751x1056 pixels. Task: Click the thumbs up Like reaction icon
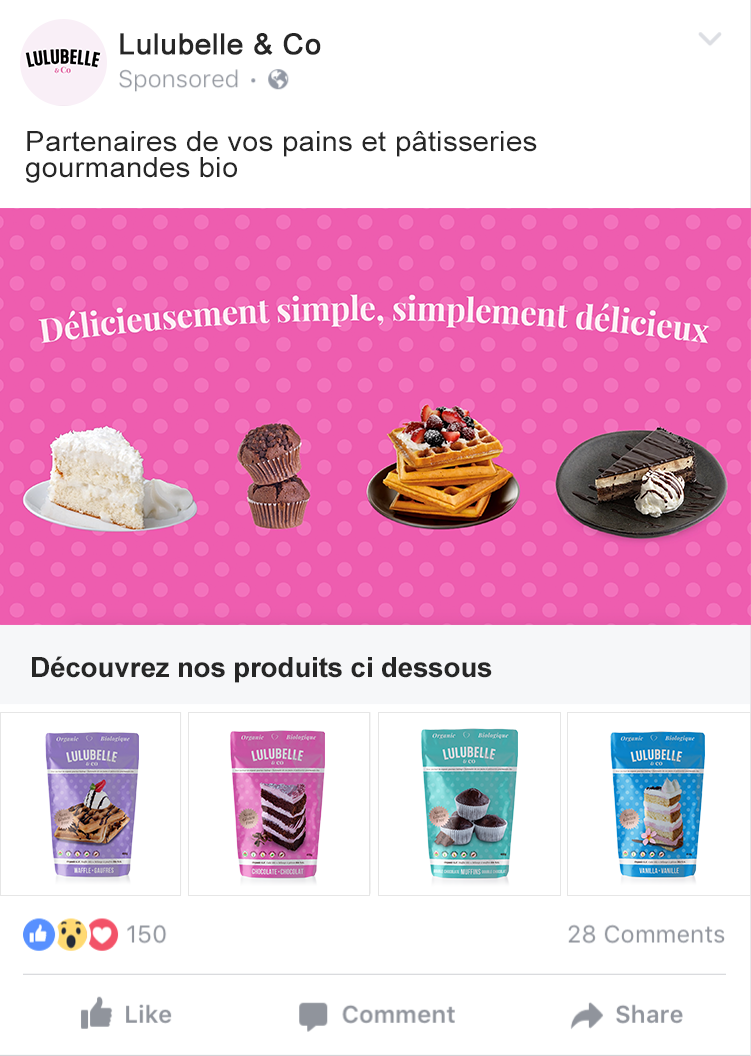(x=37, y=934)
